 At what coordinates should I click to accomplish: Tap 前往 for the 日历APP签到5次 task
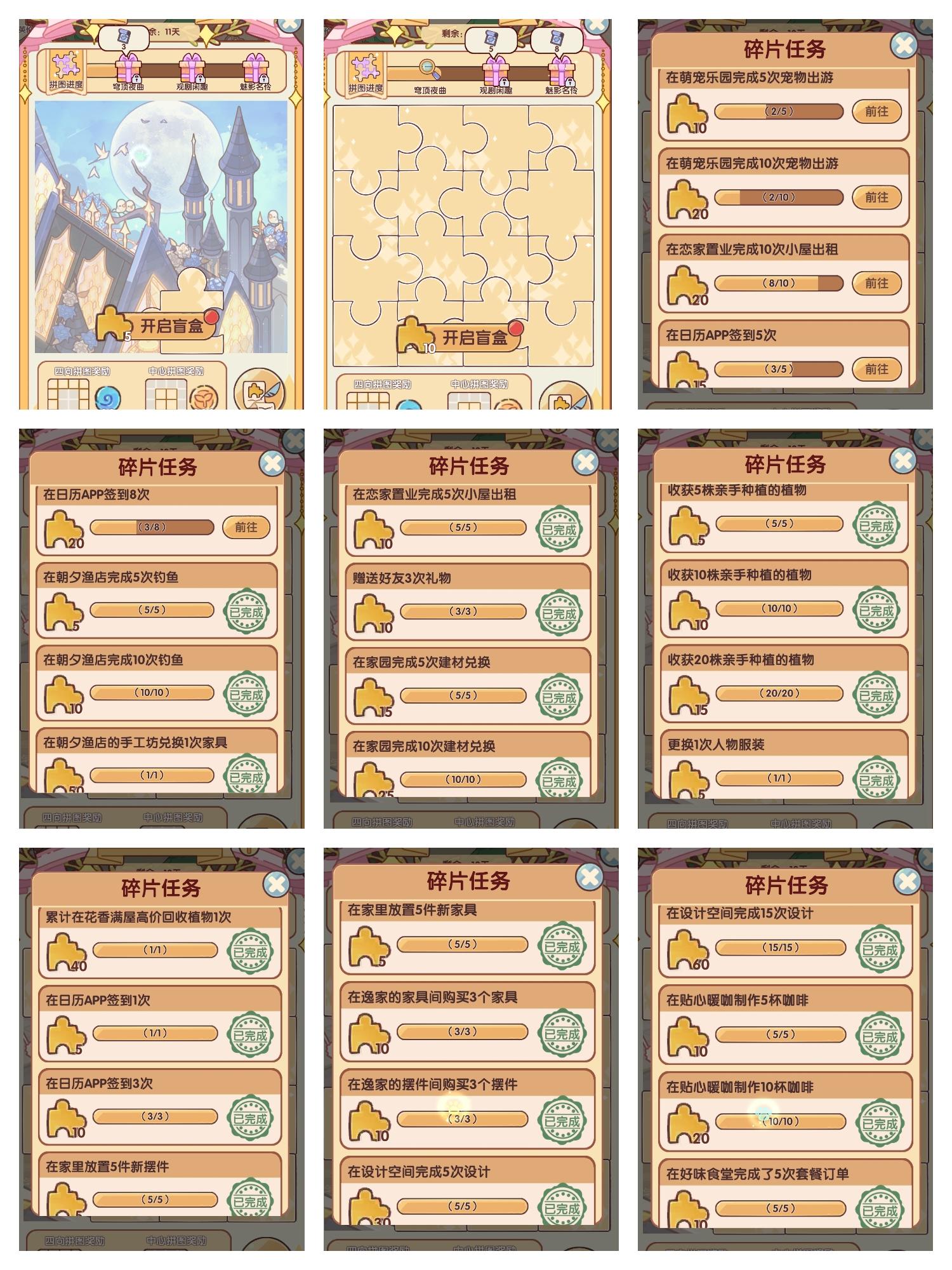[x=879, y=368]
